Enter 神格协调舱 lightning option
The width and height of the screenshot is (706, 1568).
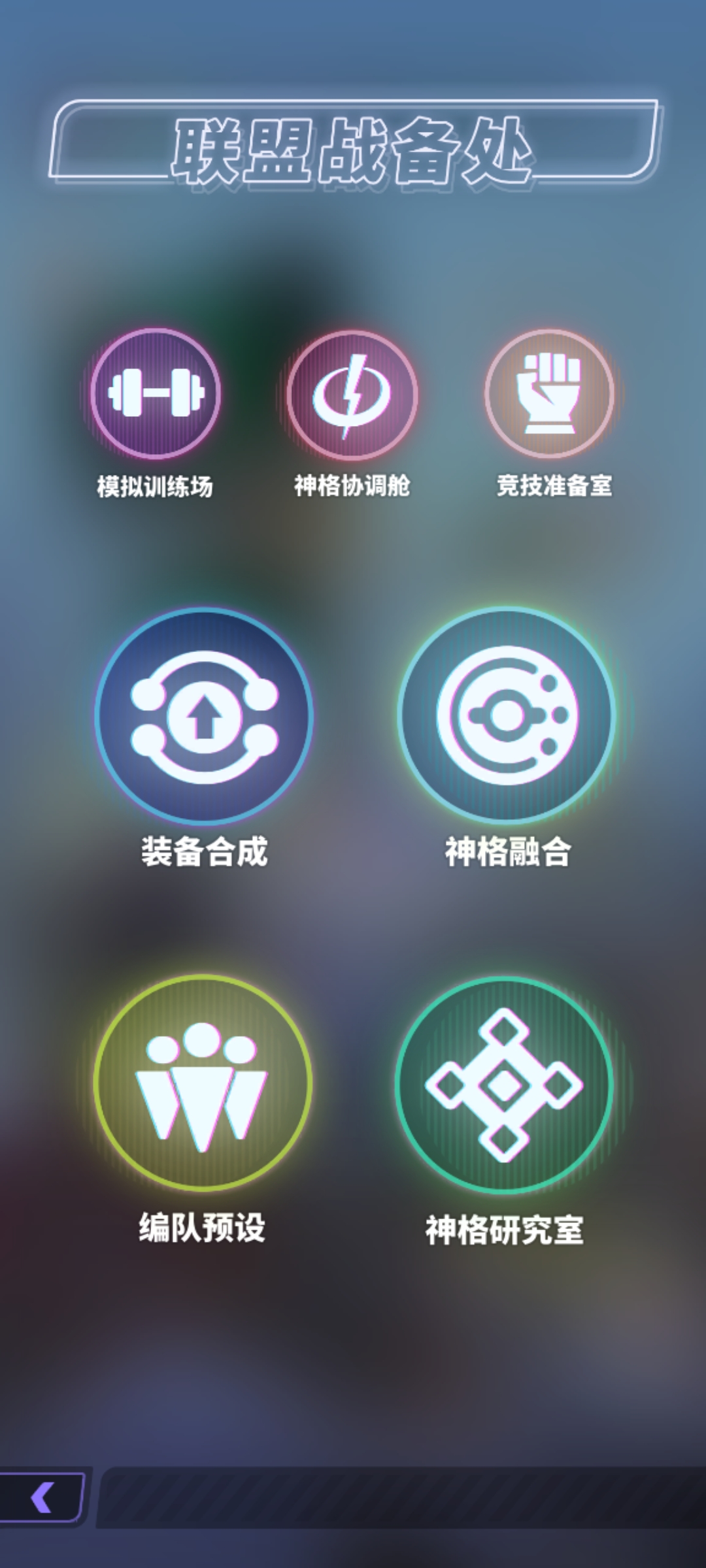click(x=352, y=395)
